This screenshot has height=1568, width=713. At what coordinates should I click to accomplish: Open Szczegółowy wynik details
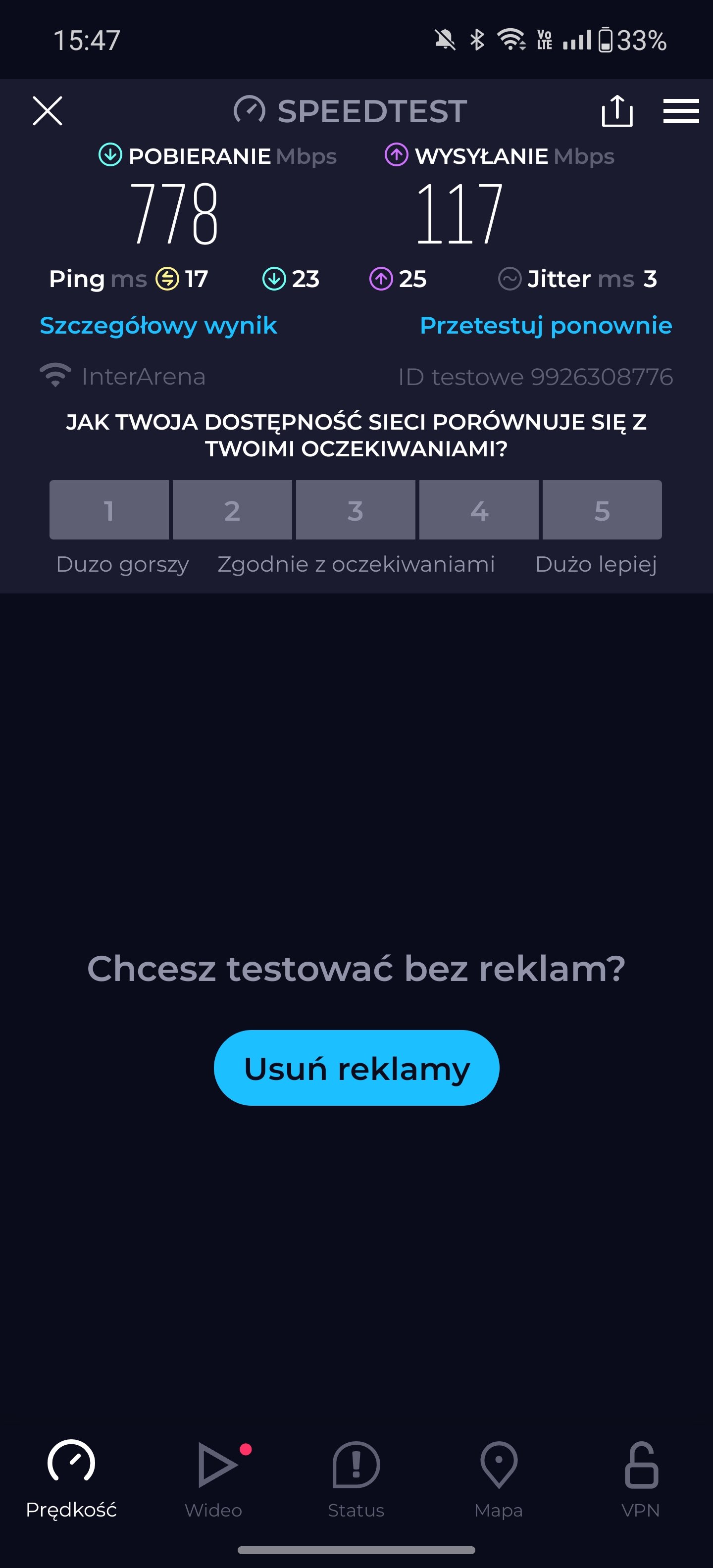click(158, 326)
